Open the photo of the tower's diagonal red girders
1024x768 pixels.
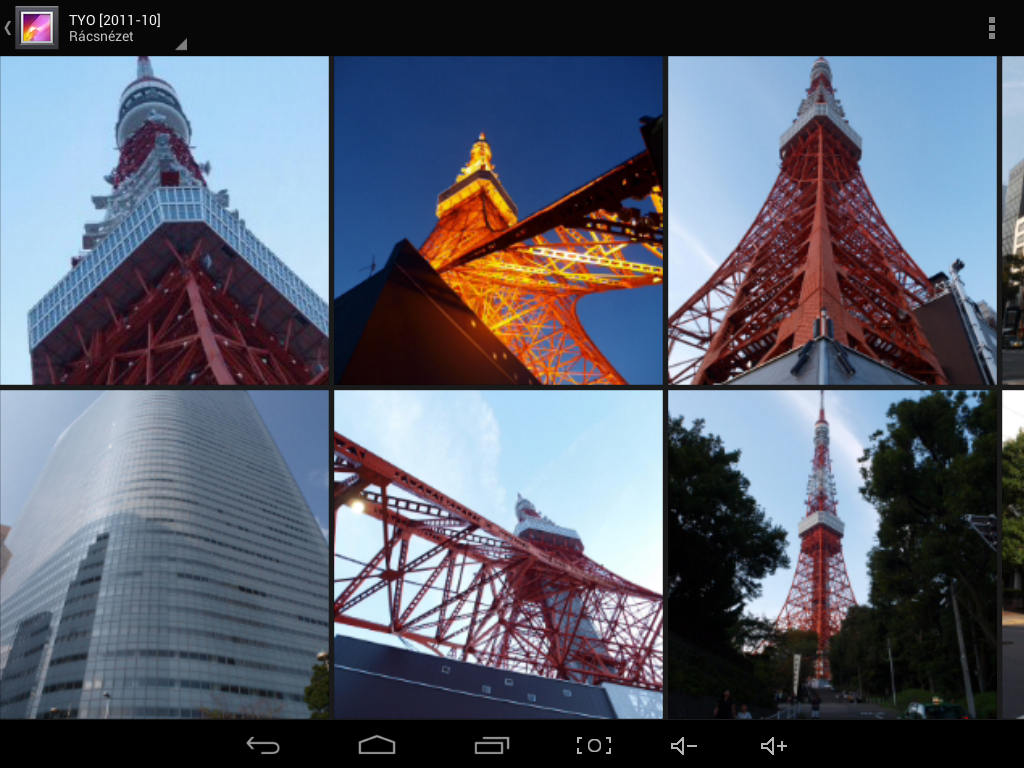498,554
